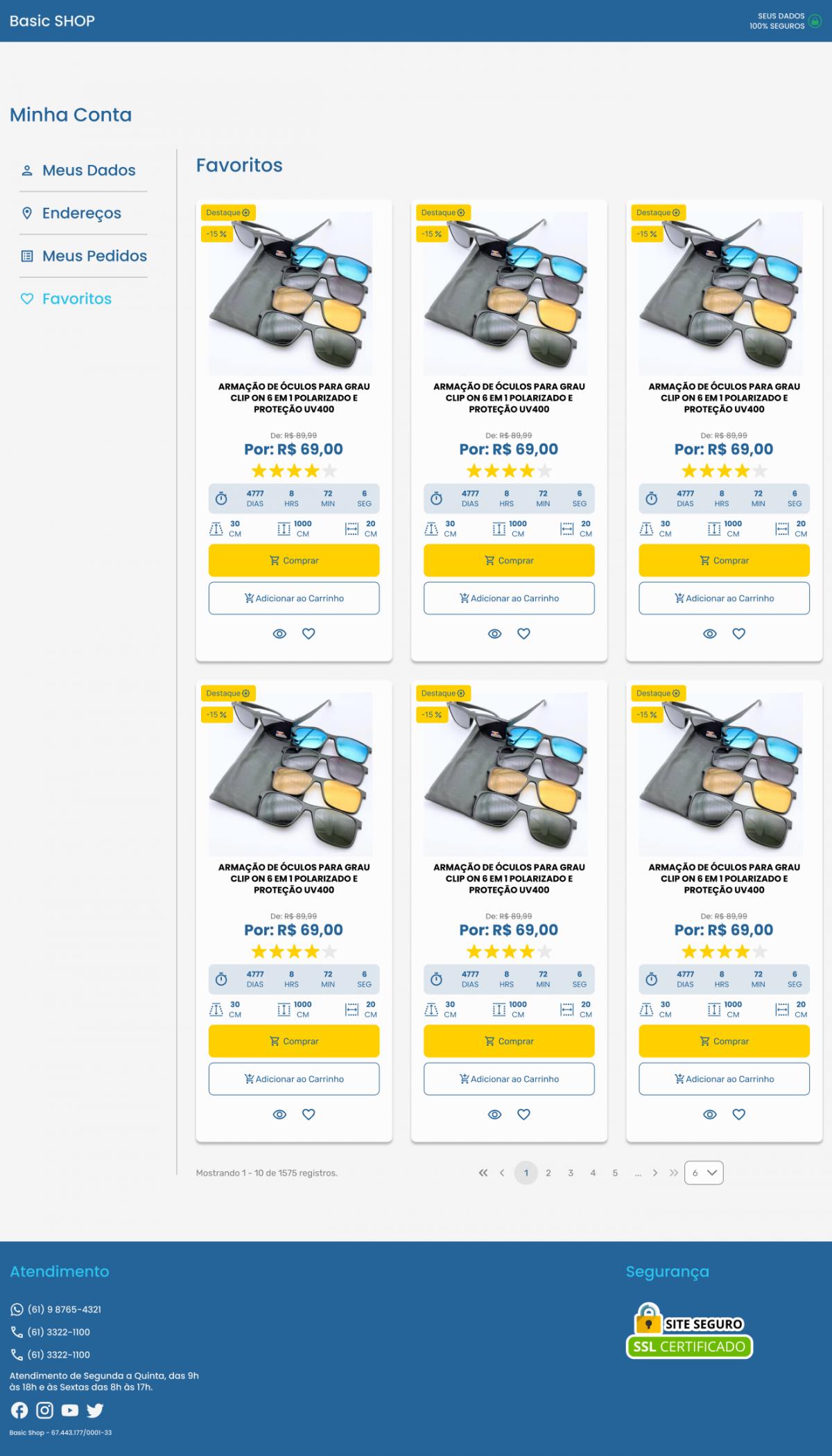Go to Endereços in account menu
832x1456 pixels.
pyautogui.click(x=81, y=213)
